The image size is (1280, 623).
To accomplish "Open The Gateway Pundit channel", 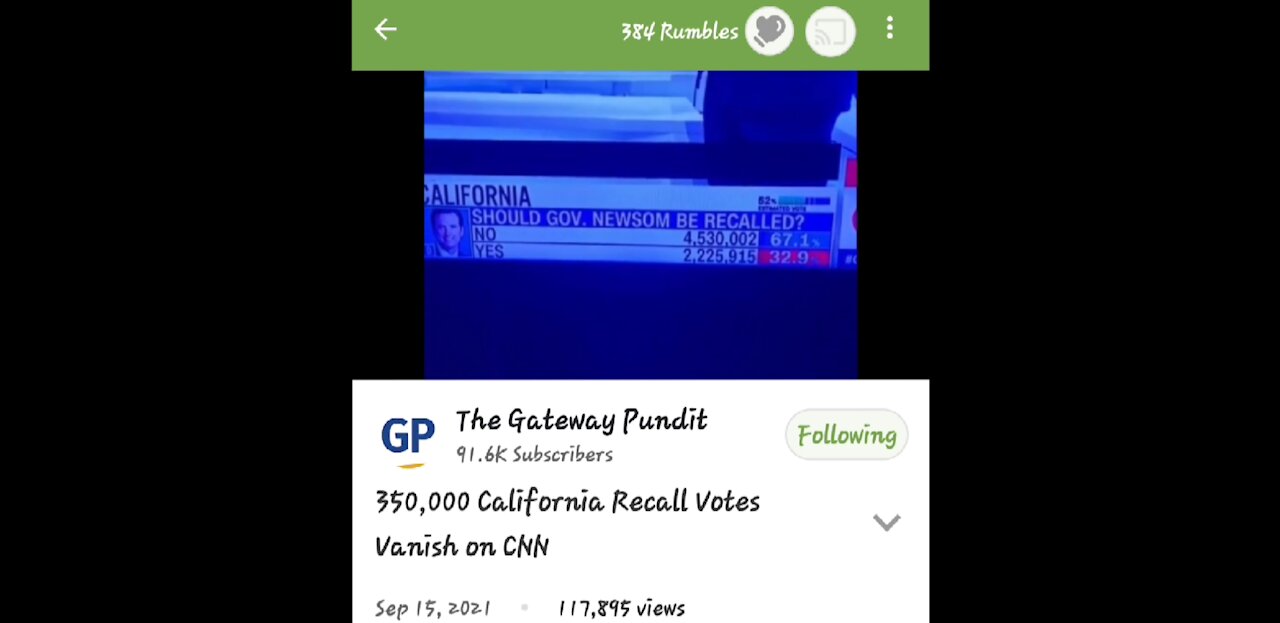I will (580, 421).
